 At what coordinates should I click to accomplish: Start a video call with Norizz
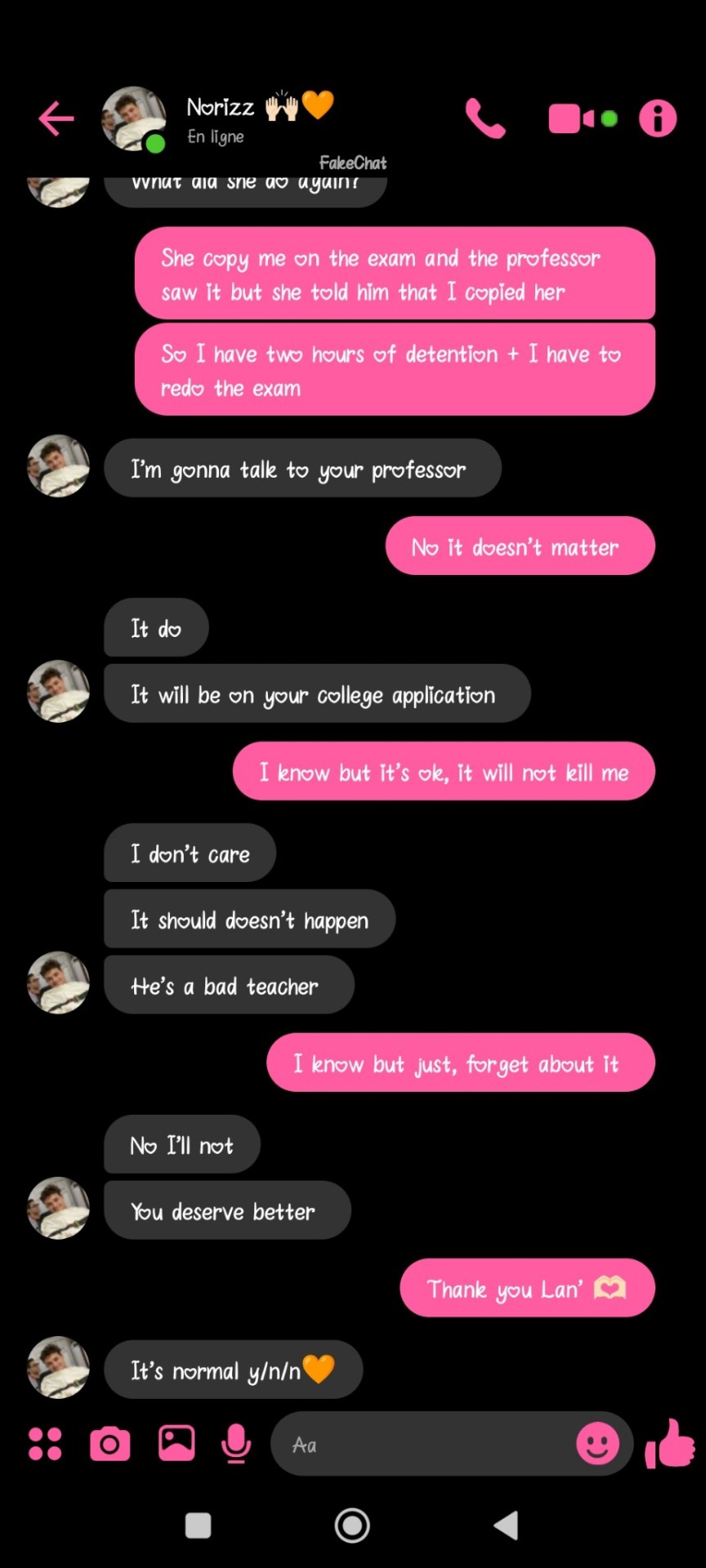coord(572,118)
